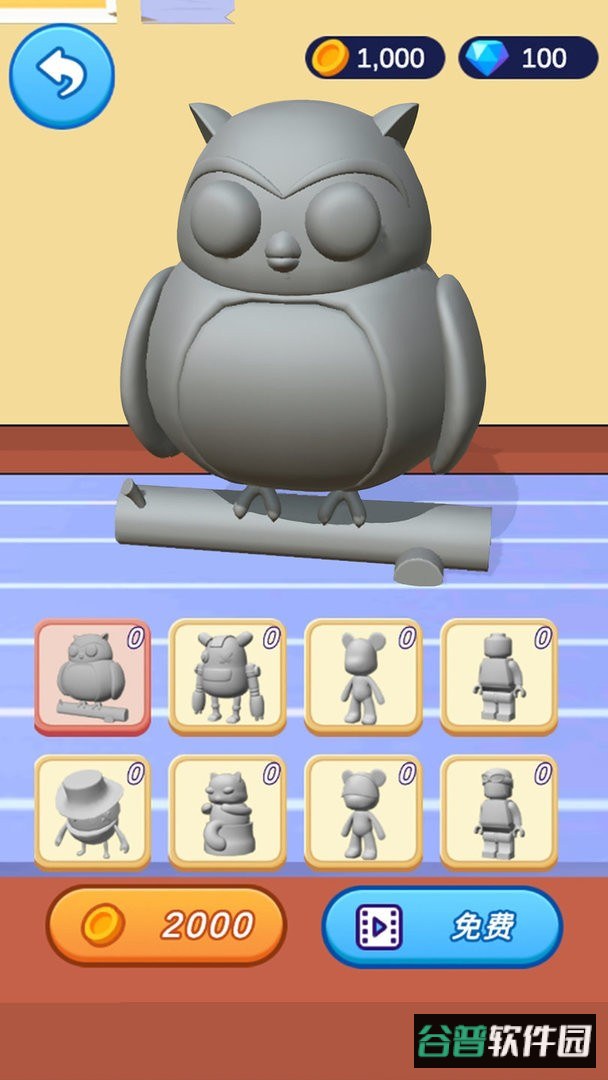Select the second-row minifigure with goggles
The width and height of the screenshot is (608, 1080).
[499, 812]
